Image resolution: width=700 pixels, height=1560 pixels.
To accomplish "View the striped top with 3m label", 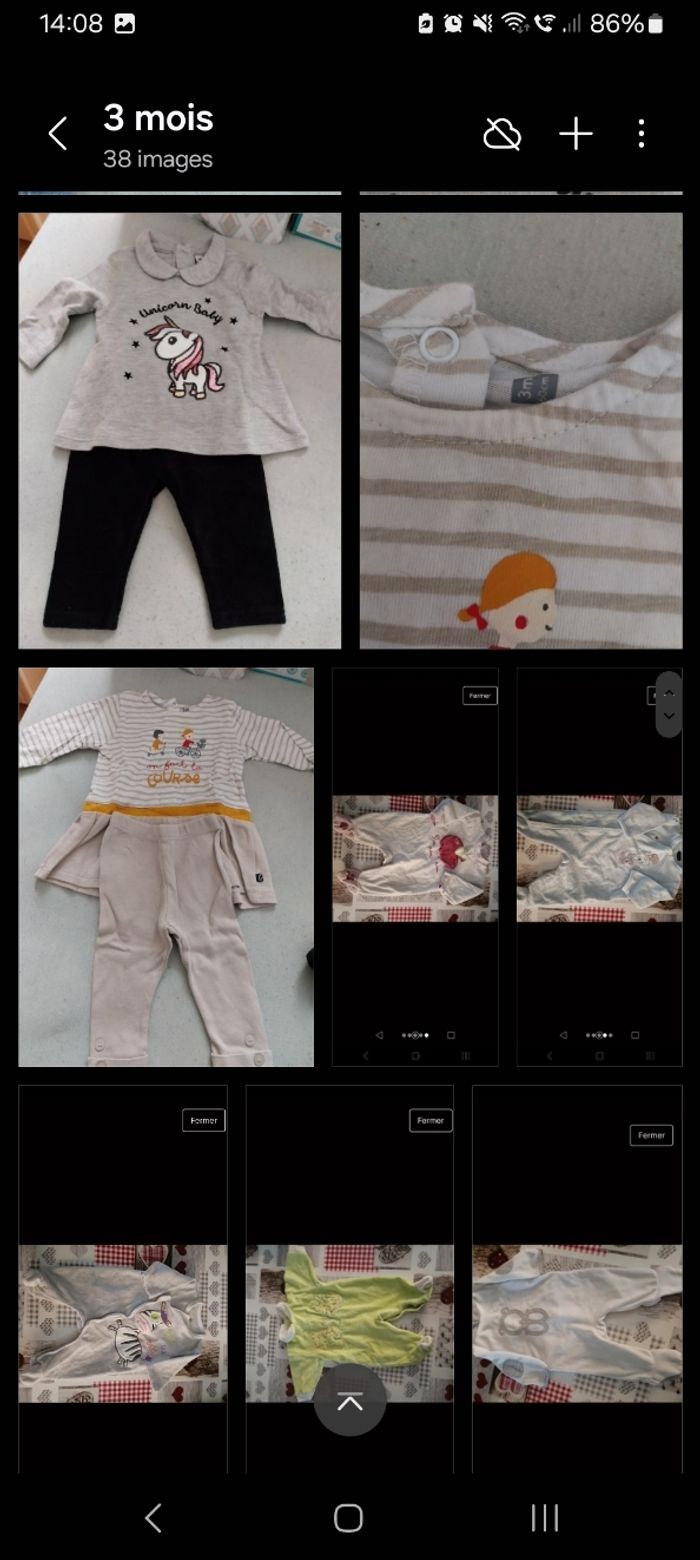I will coord(521,430).
